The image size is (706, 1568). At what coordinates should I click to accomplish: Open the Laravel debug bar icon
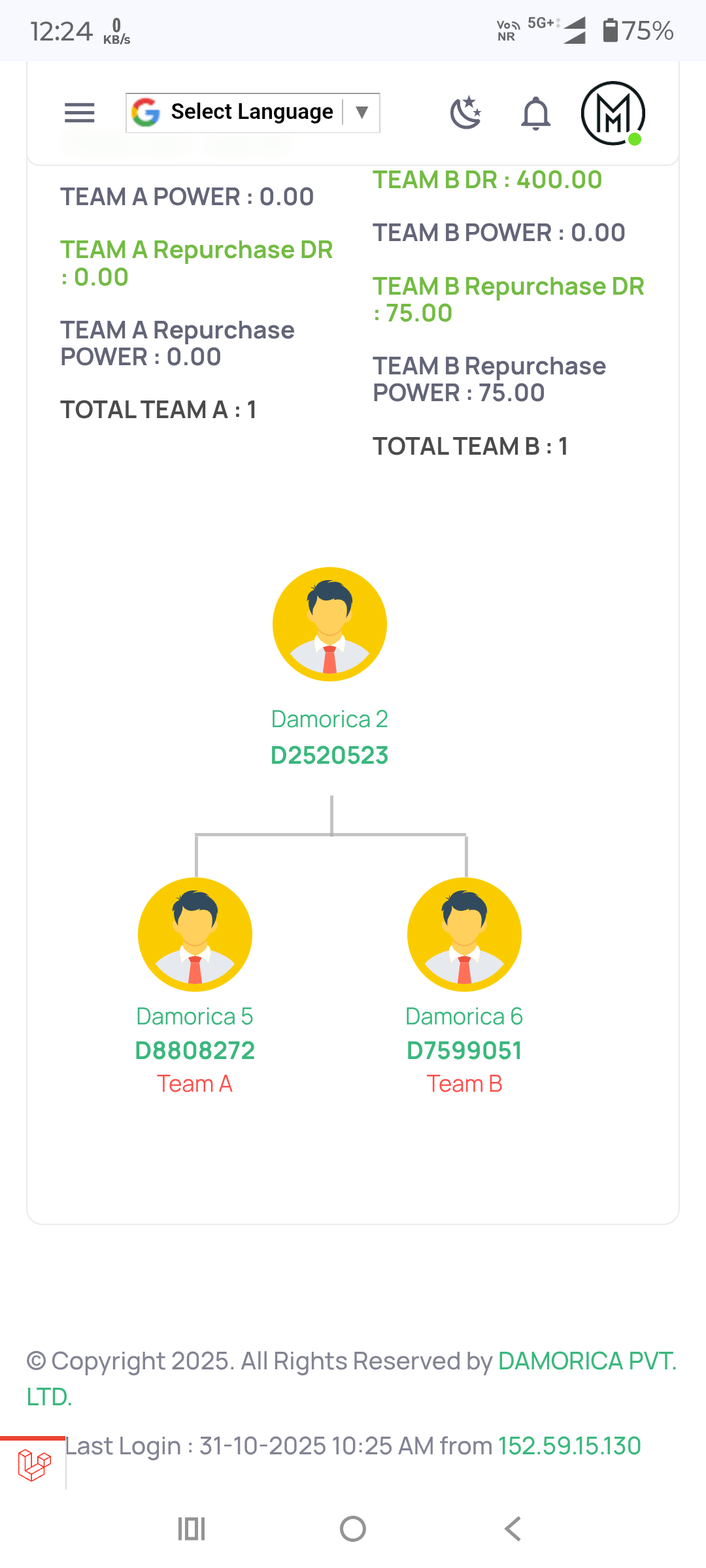[34, 1465]
